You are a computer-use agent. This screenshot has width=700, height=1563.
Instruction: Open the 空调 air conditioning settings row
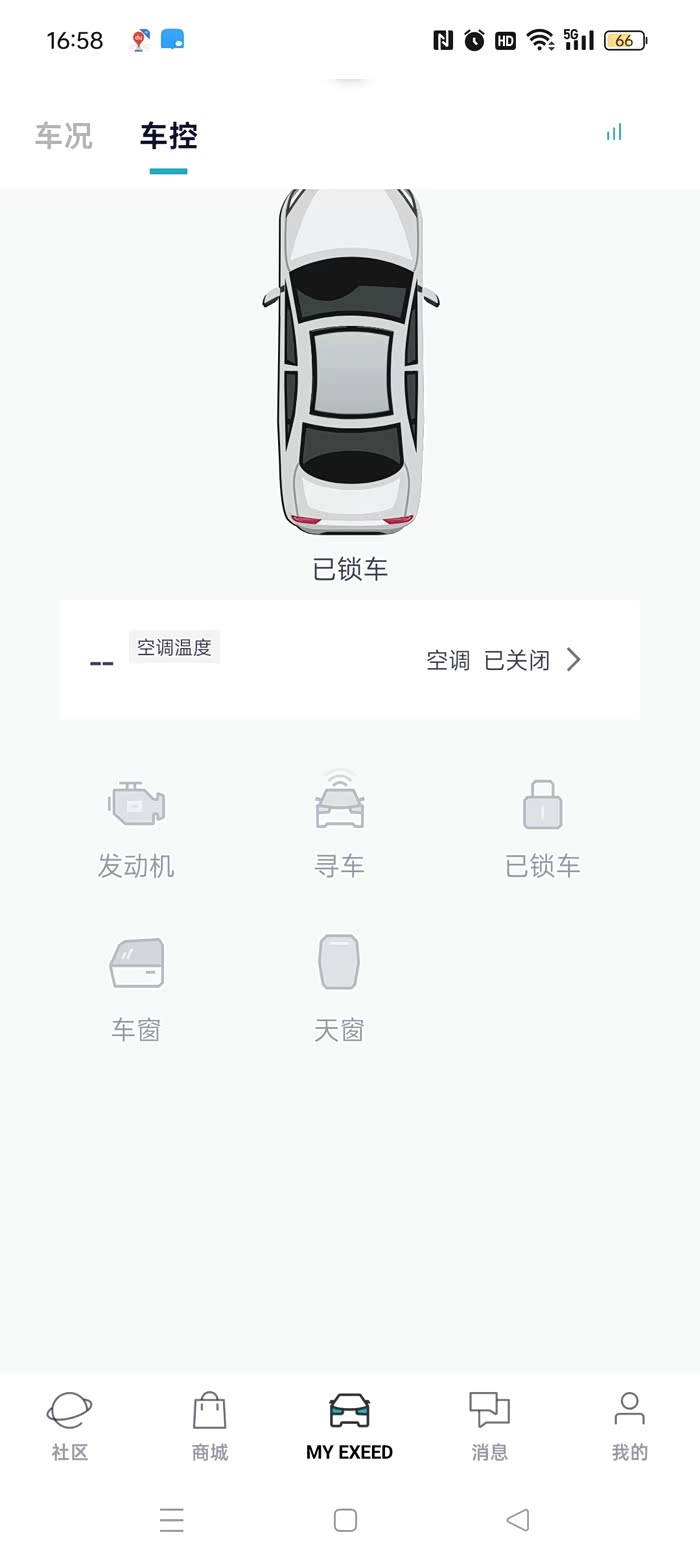(x=504, y=660)
